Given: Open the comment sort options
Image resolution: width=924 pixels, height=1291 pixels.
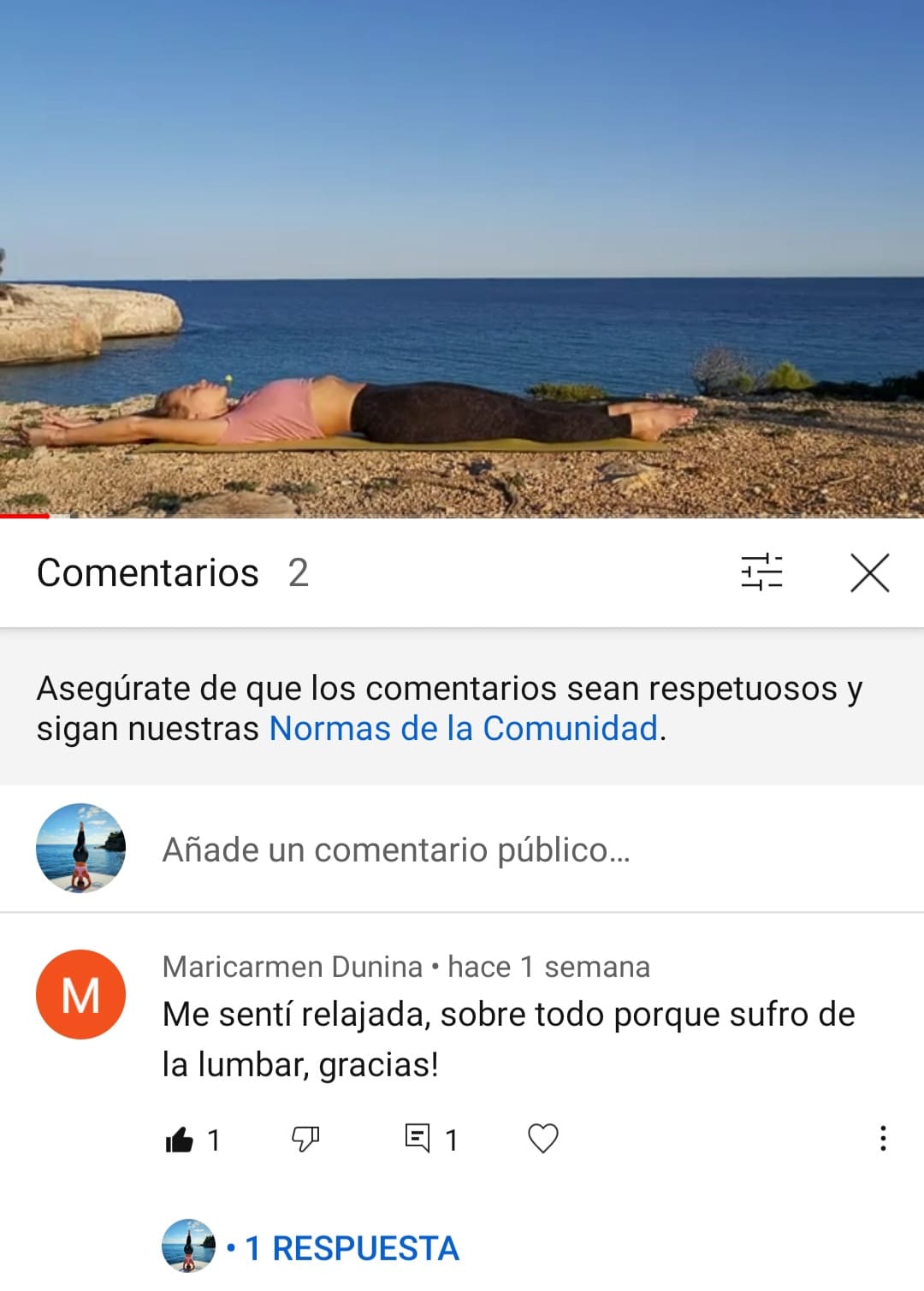Looking at the screenshot, I should (761, 572).
